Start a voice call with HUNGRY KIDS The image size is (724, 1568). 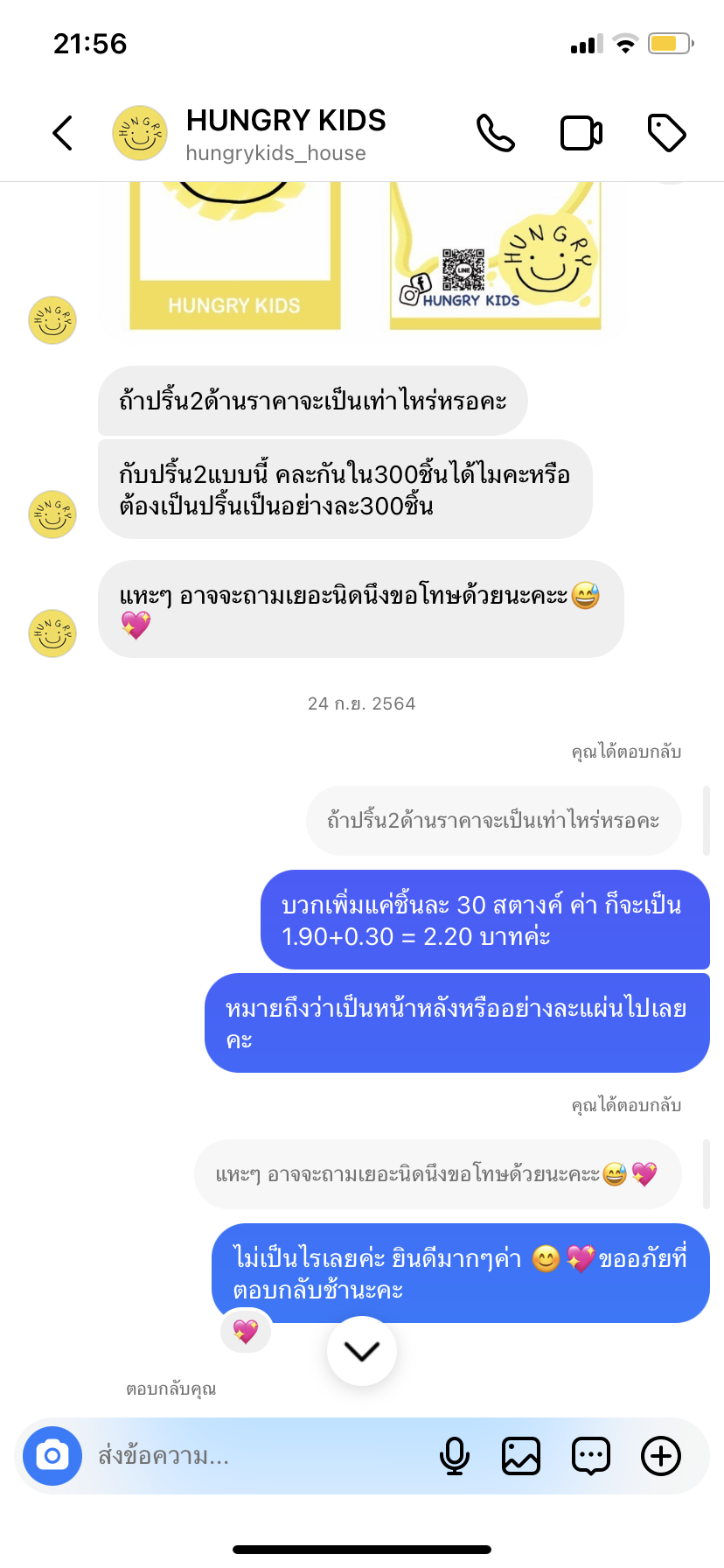pos(495,133)
